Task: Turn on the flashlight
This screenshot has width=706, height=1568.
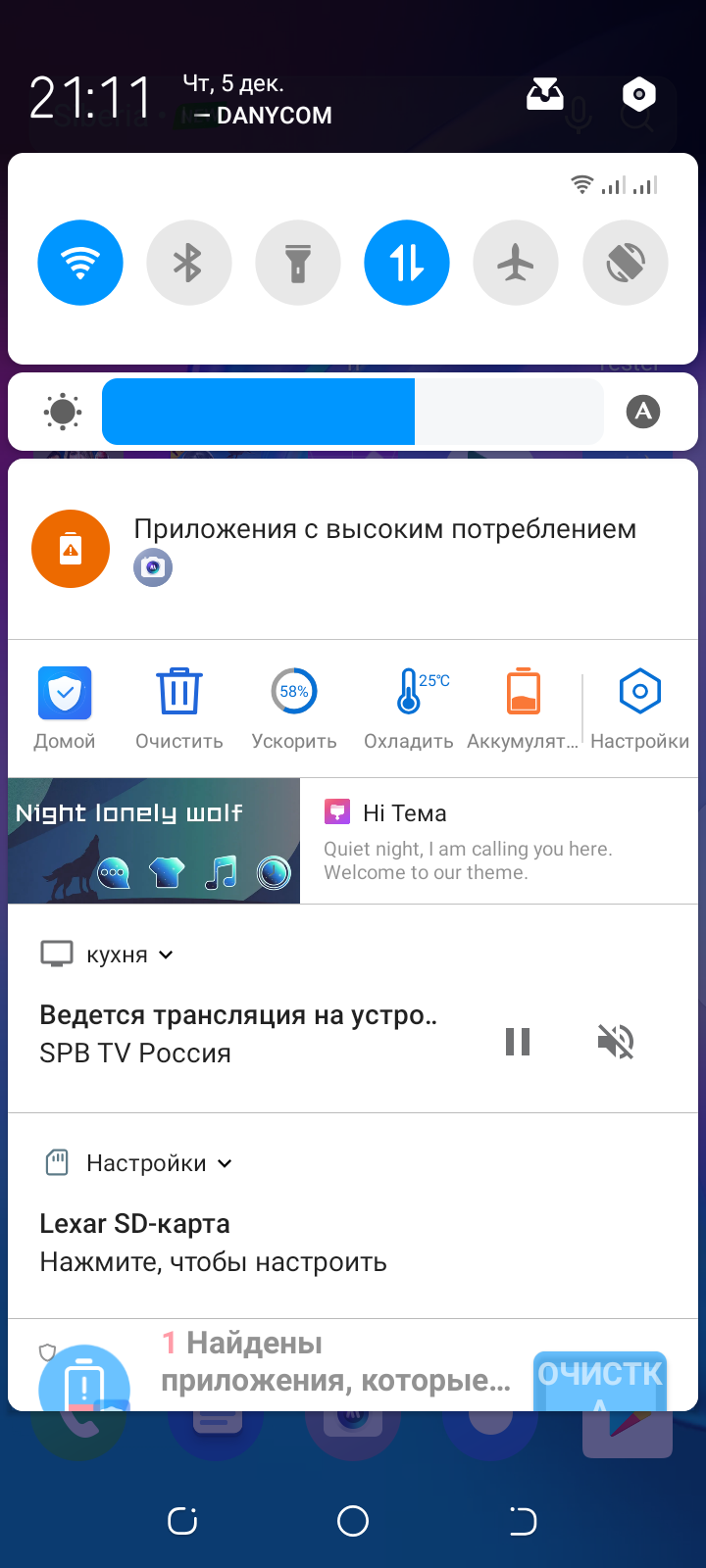Action: point(298,263)
